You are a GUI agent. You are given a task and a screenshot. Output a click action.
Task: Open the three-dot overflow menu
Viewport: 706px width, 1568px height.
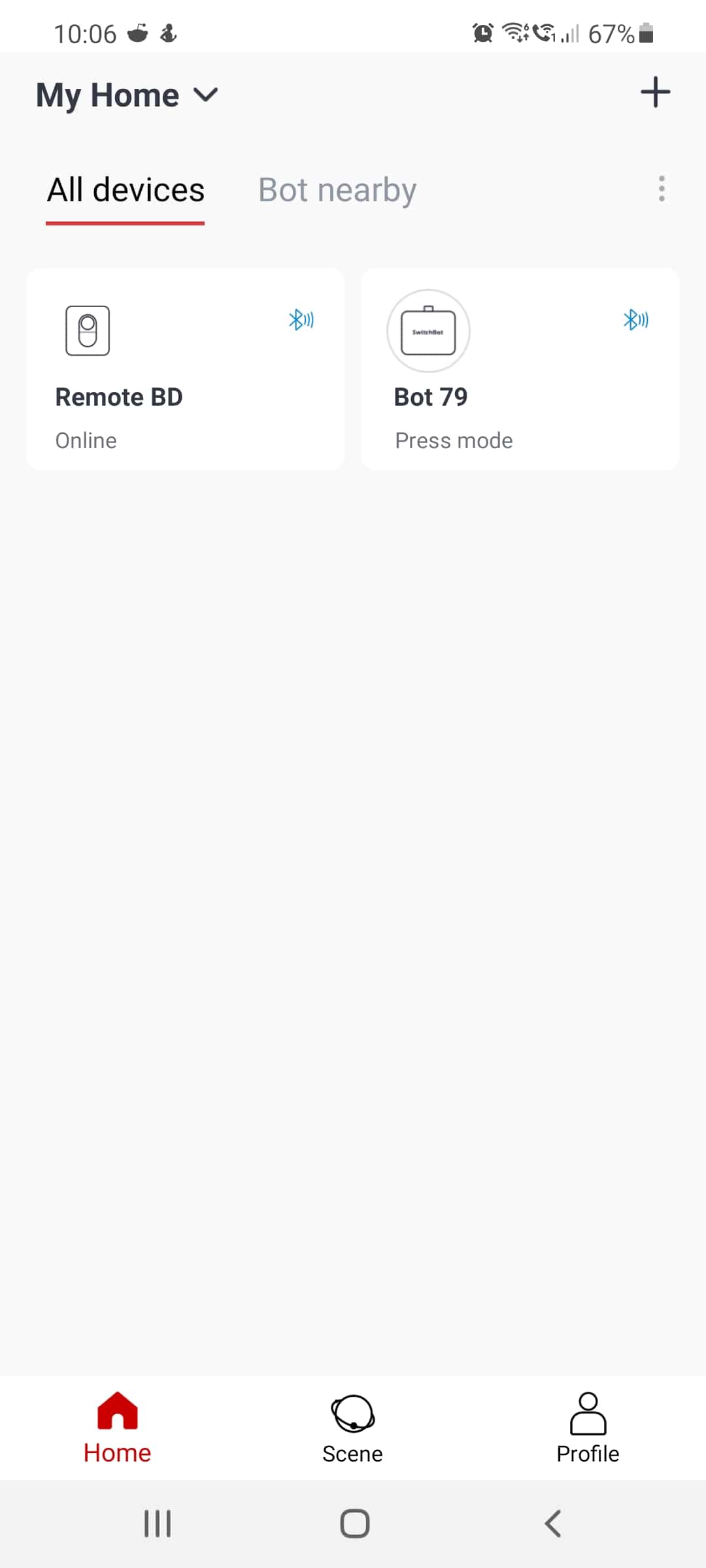tap(662, 189)
